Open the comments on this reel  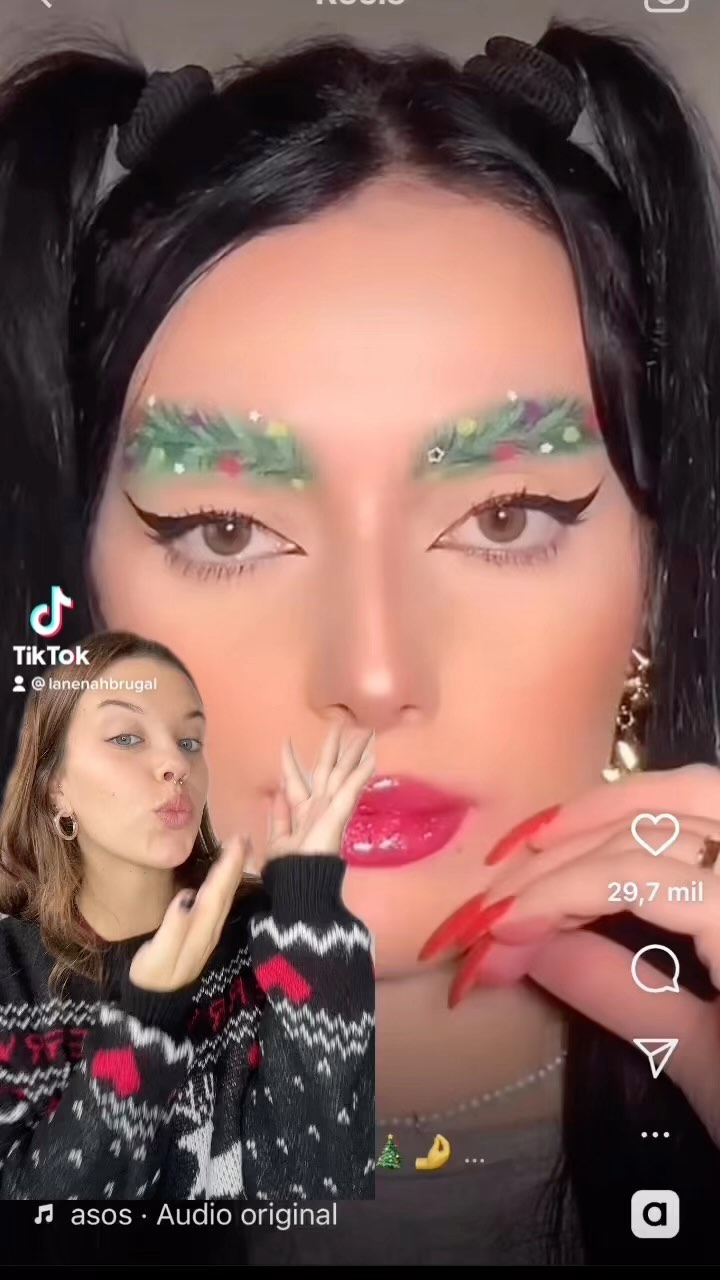pyautogui.click(x=655, y=969)
